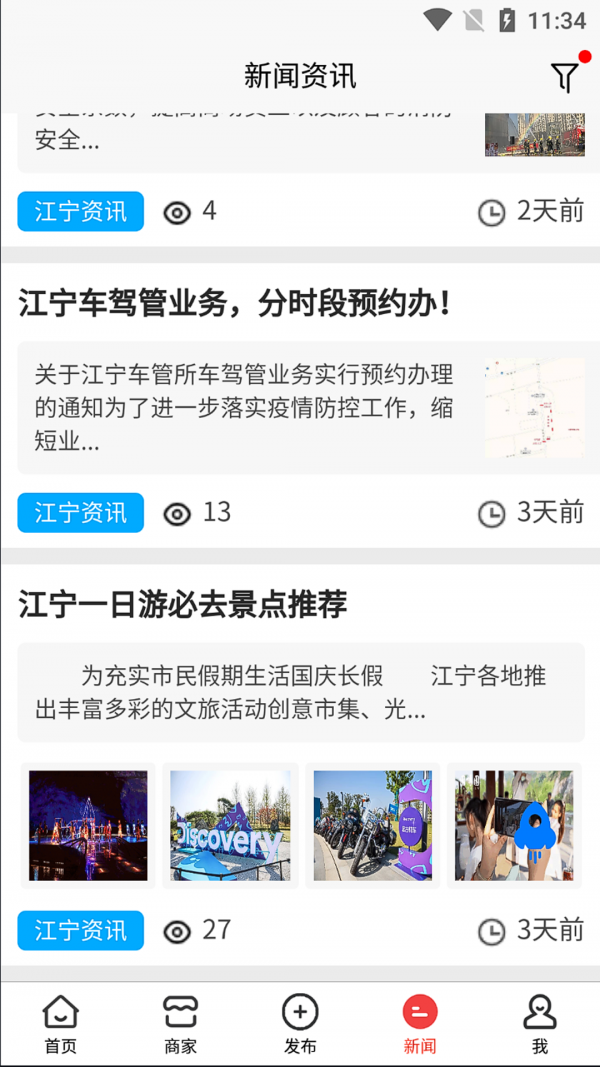The width and height of the screenshot is (600, 1067).
Task: Select the 新闻 tab
Action: pyautogui.click(x=420, y=1025)
